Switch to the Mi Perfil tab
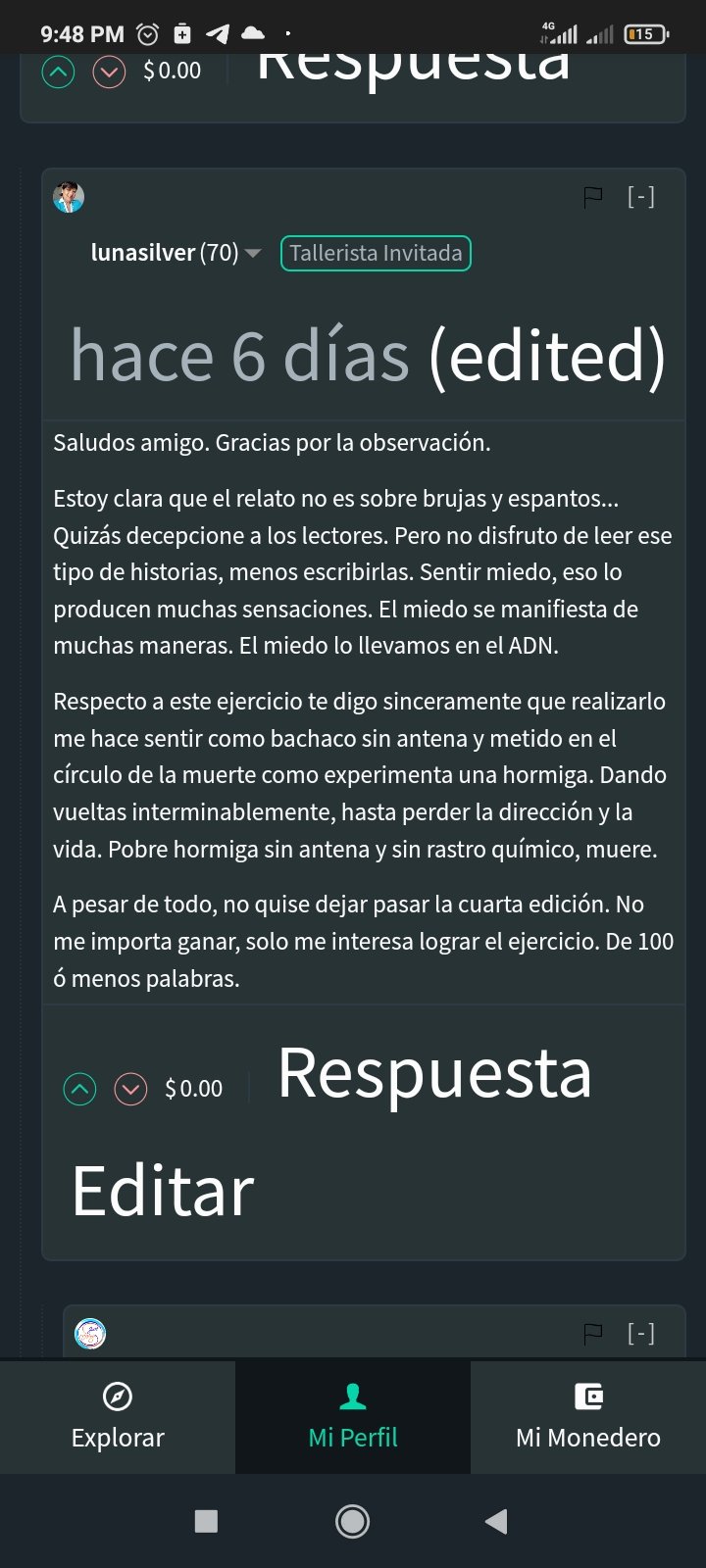Image resolution: width=706 pixels, height=1568 pixels. [353, 1416]
